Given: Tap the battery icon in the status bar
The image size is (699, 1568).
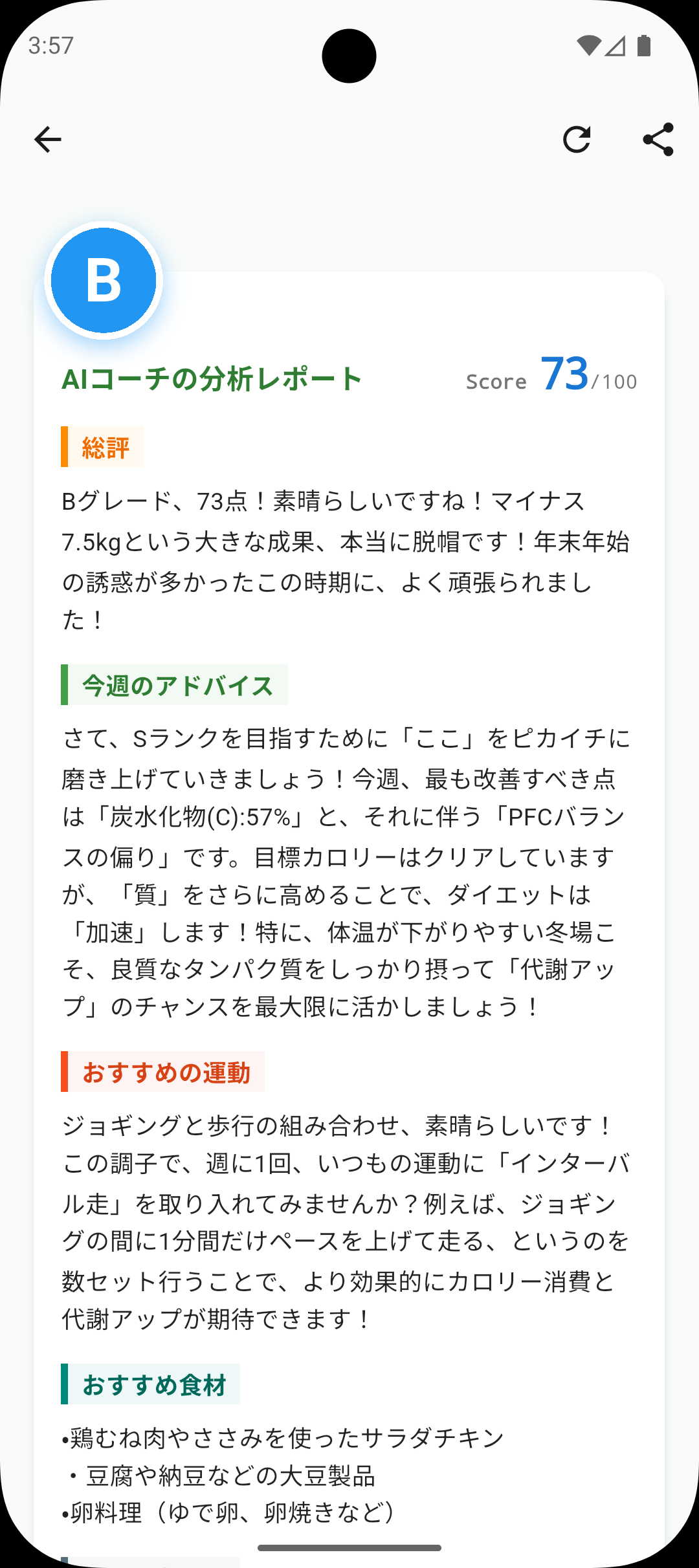Looking at the screenshot, I should point(644,44).
